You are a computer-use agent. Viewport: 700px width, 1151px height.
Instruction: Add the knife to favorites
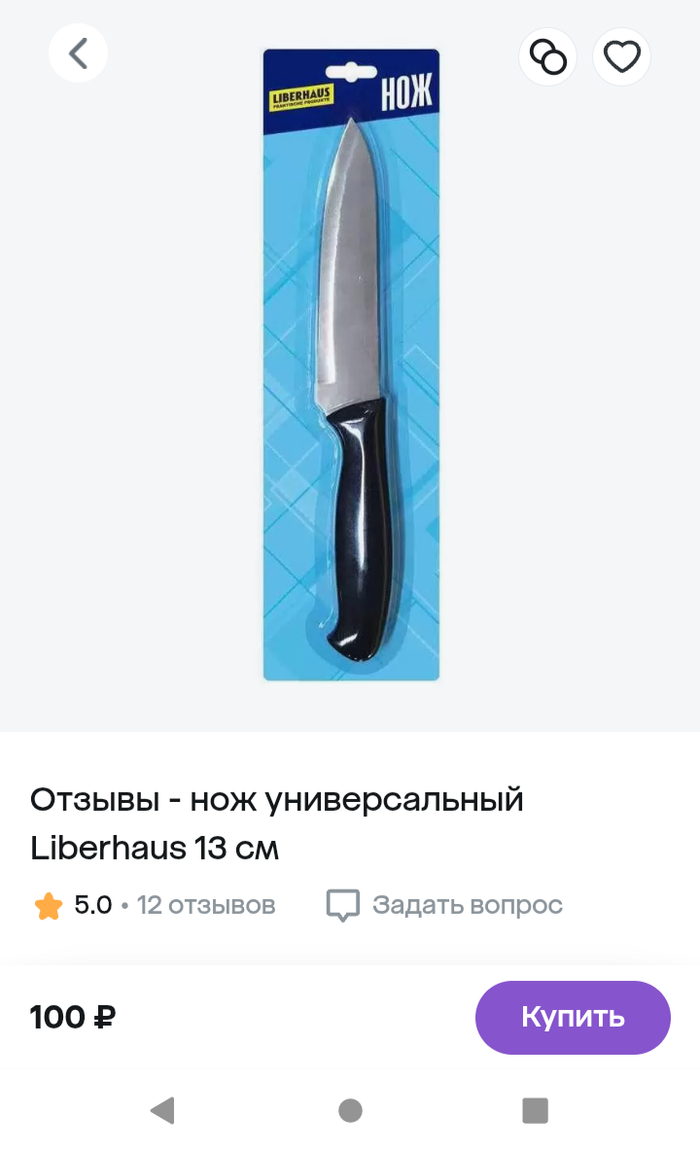[622, 56]
